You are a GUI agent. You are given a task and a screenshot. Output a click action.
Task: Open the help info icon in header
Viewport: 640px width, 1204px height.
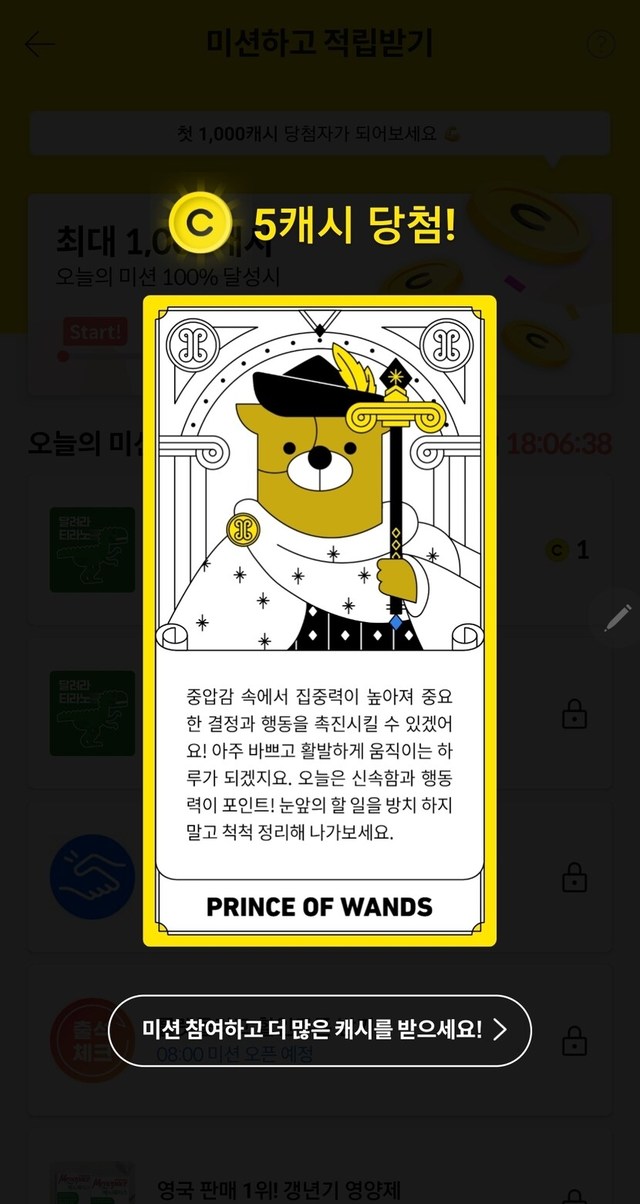[x=600, y=44]
